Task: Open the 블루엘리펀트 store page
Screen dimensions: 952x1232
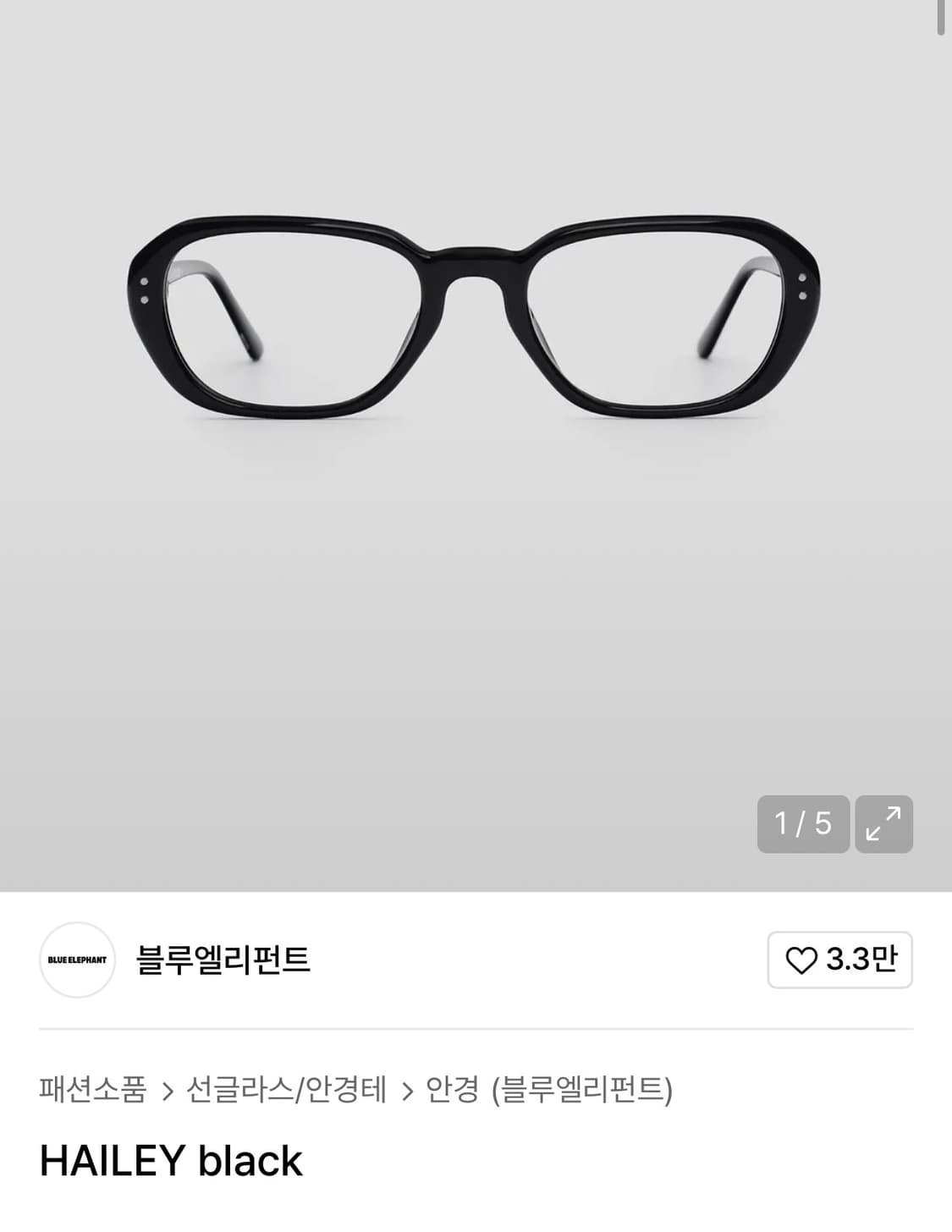Action: [x=223, y=960]
